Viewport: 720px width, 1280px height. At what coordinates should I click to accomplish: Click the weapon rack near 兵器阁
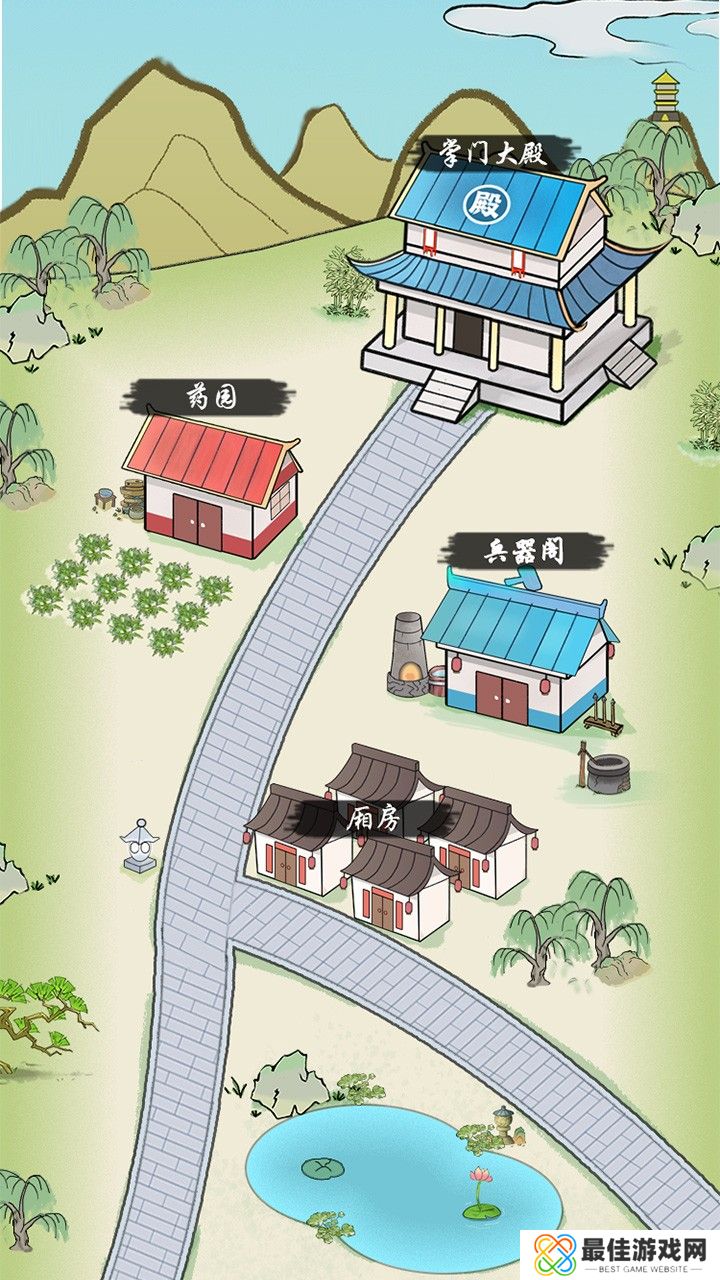point(603,720)
